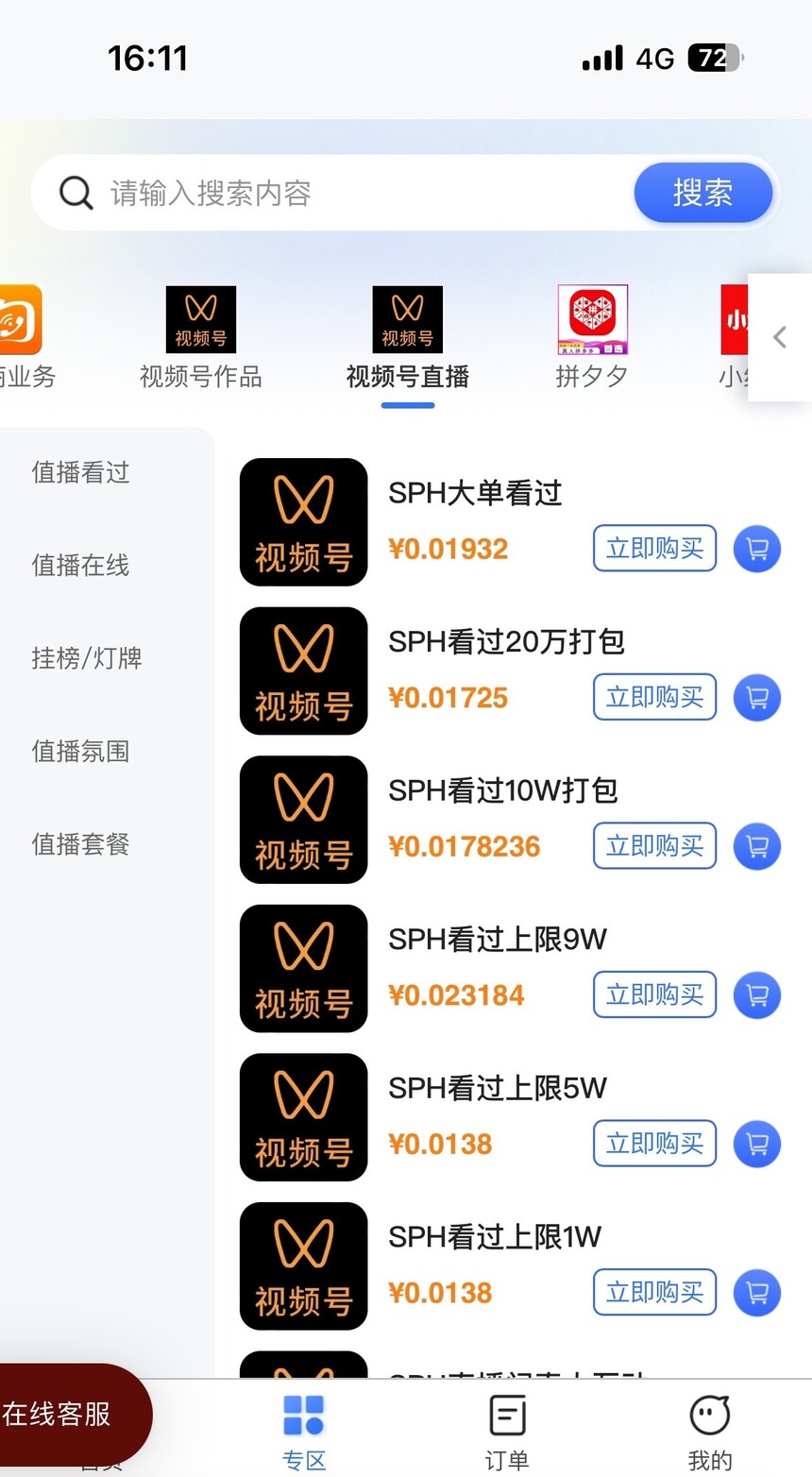Tap the 专区 bottom tab
Image resolution: width=812 pixels, height=1477 pixels.
pyautogui.click(x=304, y=1433)
